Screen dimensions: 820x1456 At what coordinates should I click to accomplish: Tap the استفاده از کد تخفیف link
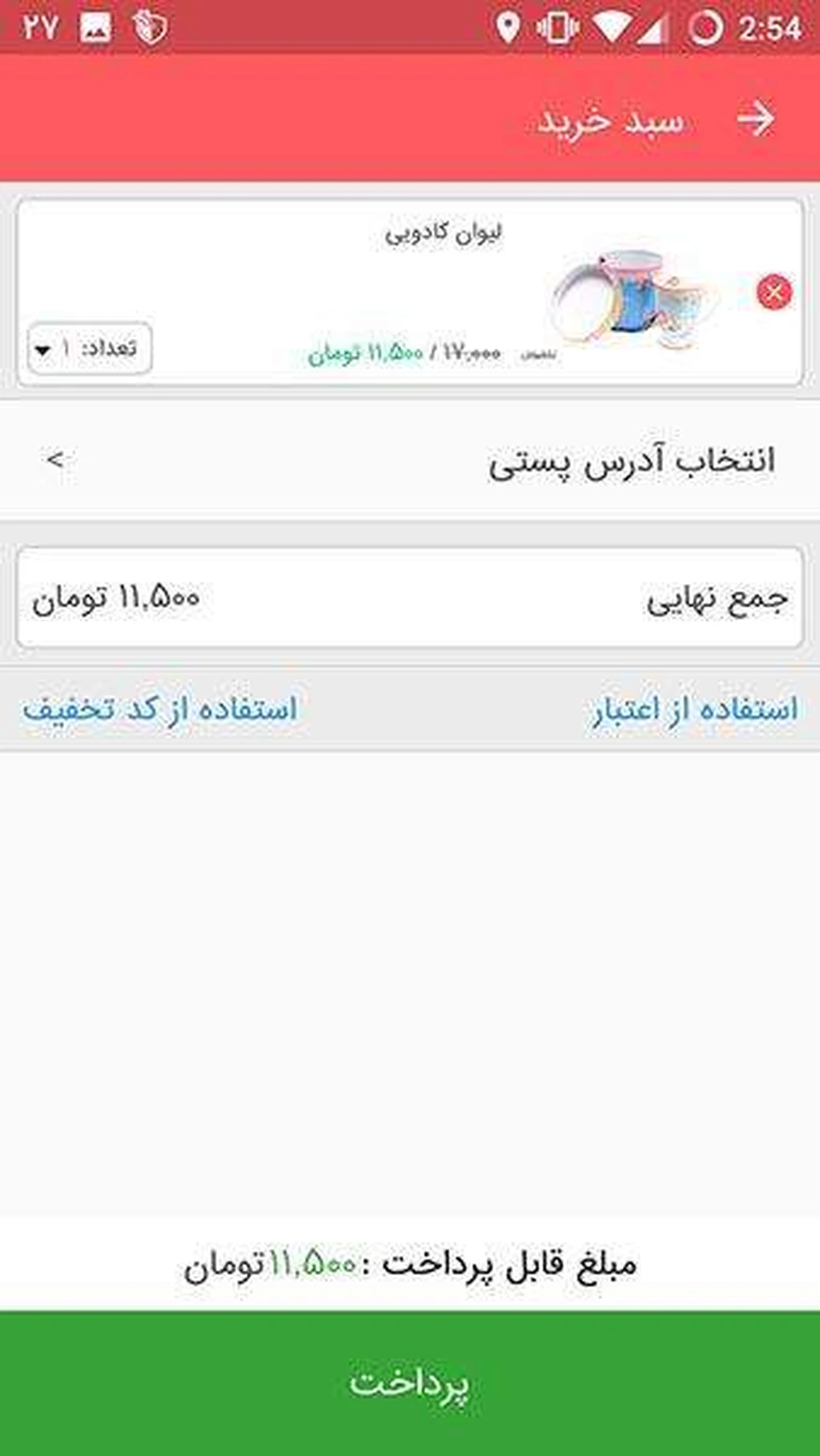[x=159, y=710]
